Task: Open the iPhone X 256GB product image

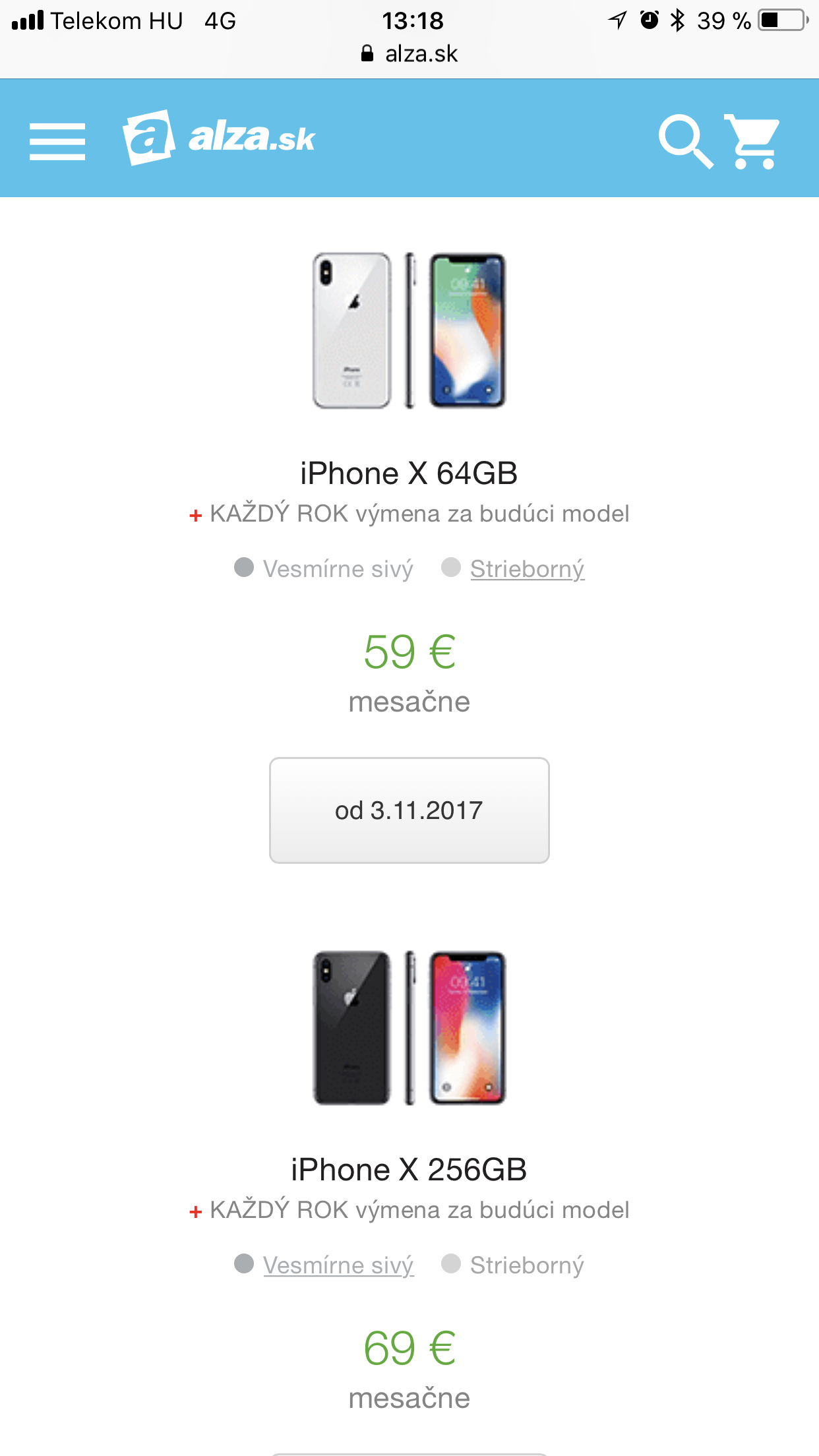Action: tap(409, 1027)
